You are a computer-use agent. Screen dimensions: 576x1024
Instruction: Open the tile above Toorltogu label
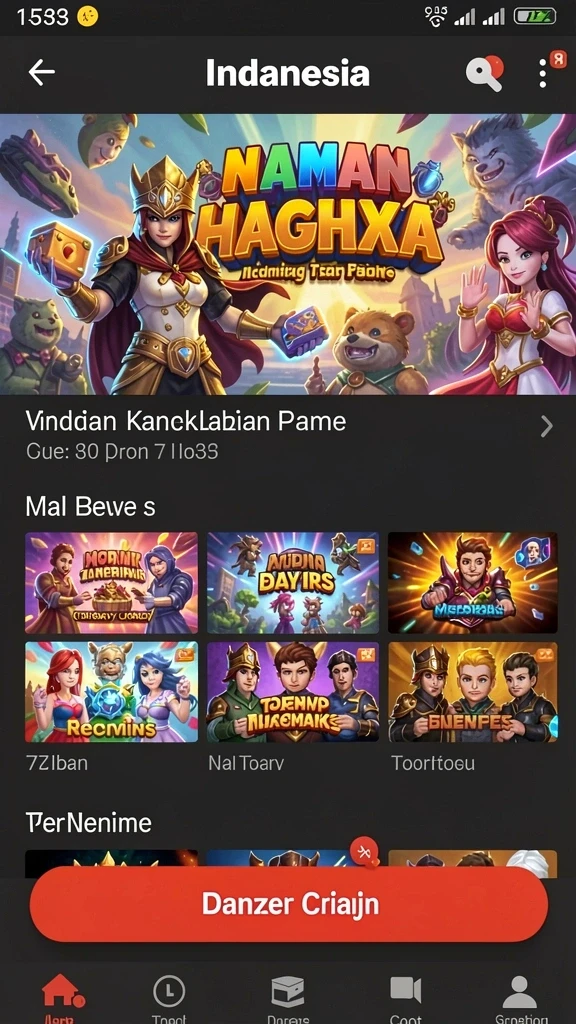point(473,692)
